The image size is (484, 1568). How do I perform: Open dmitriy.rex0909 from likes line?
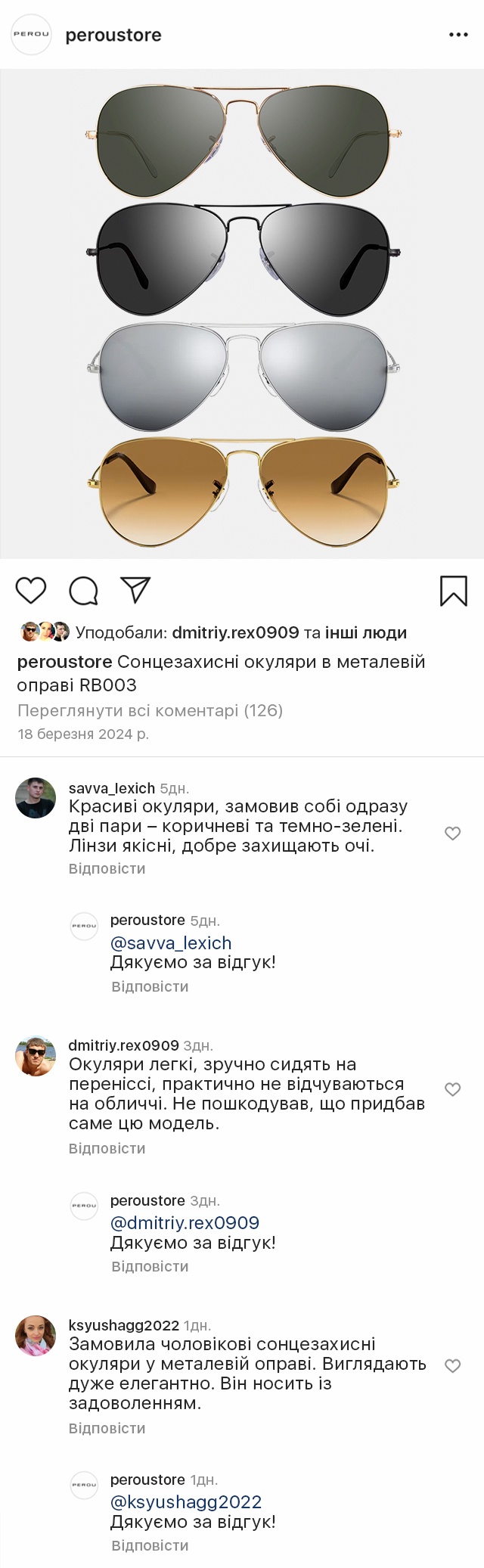tap(235, 632)
